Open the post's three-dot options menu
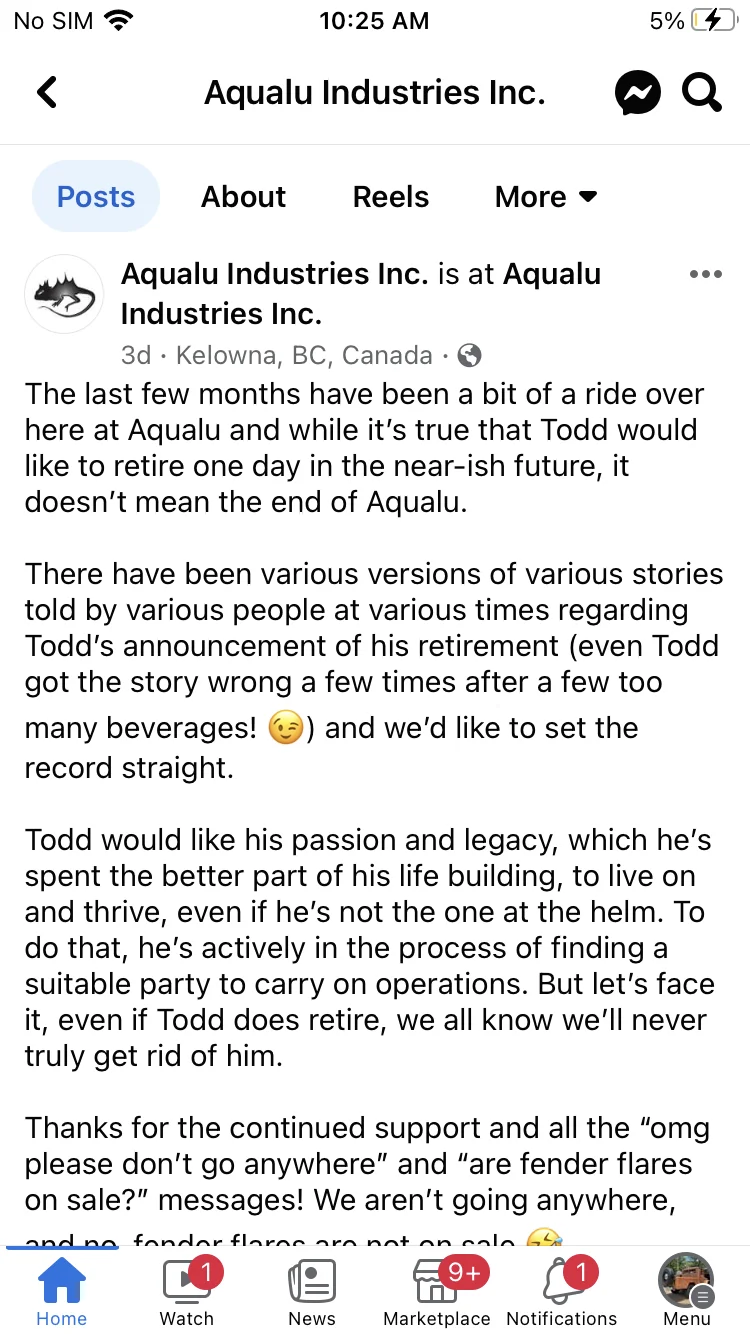The width and height of the screenshot is (750, 1334). pos(705,275)
